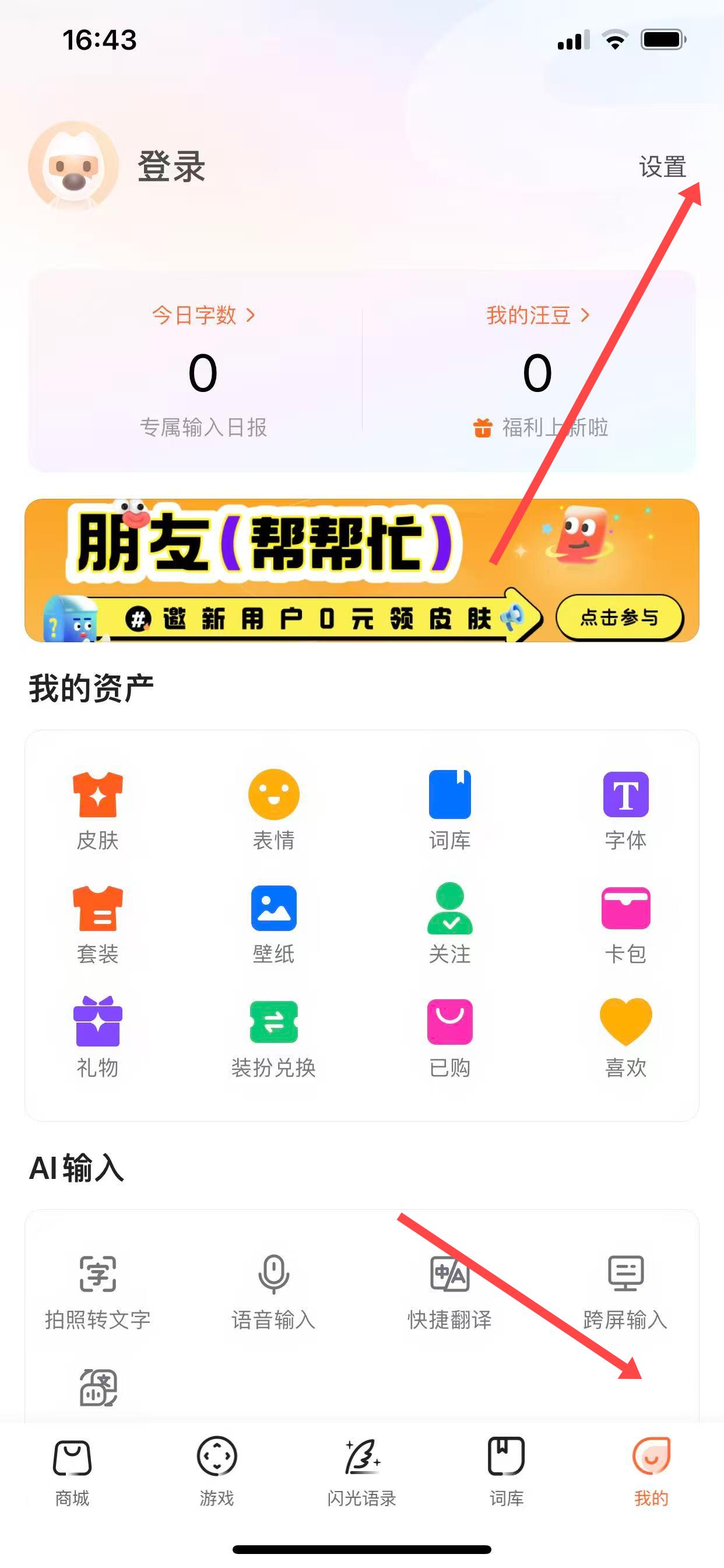Open 装扮兑换 redemption
Image resolution: width=724 pixels, height=1568 pixels.
[x=274, y=1037]
